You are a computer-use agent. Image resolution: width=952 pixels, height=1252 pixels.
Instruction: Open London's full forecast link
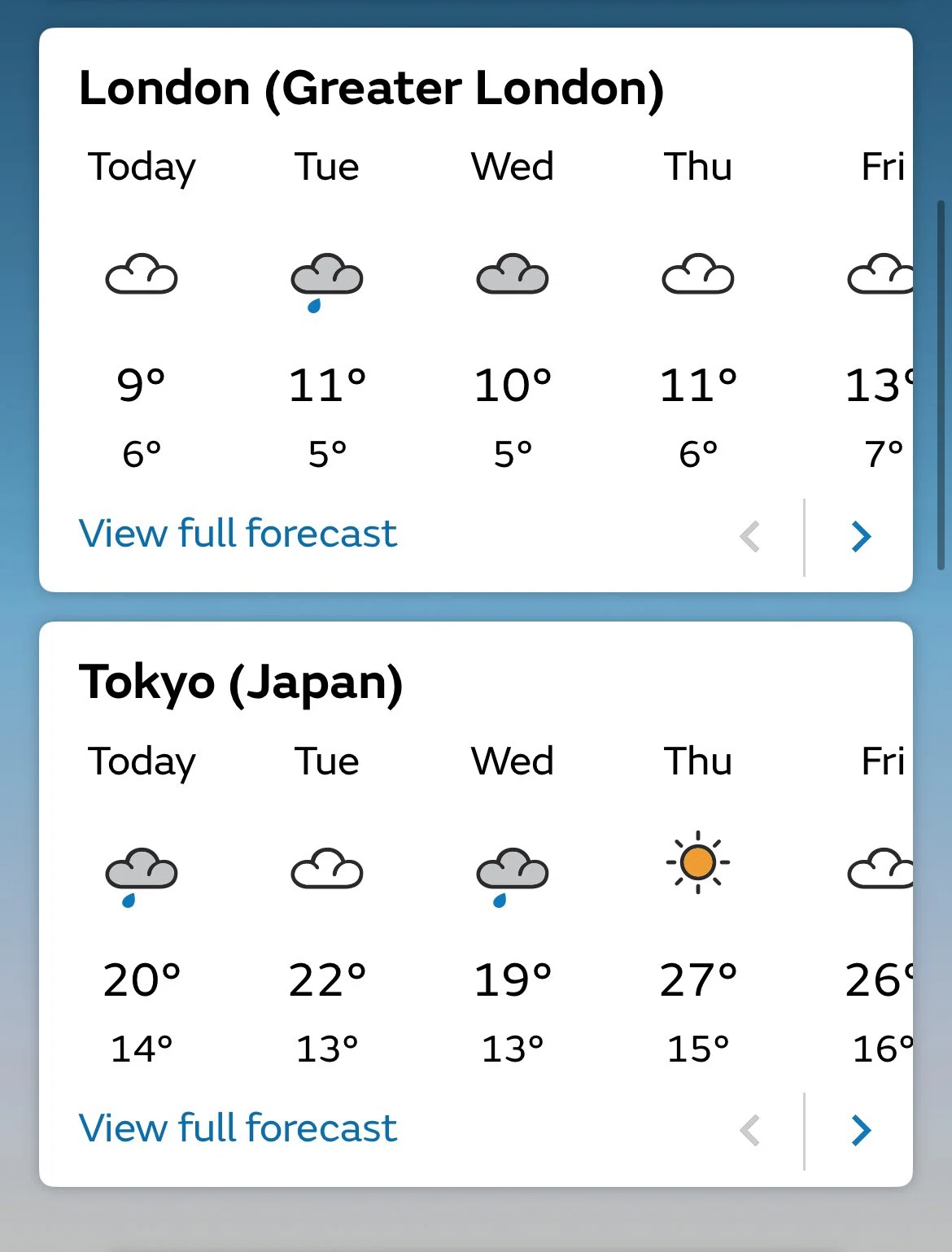click(x=237, y=534)
